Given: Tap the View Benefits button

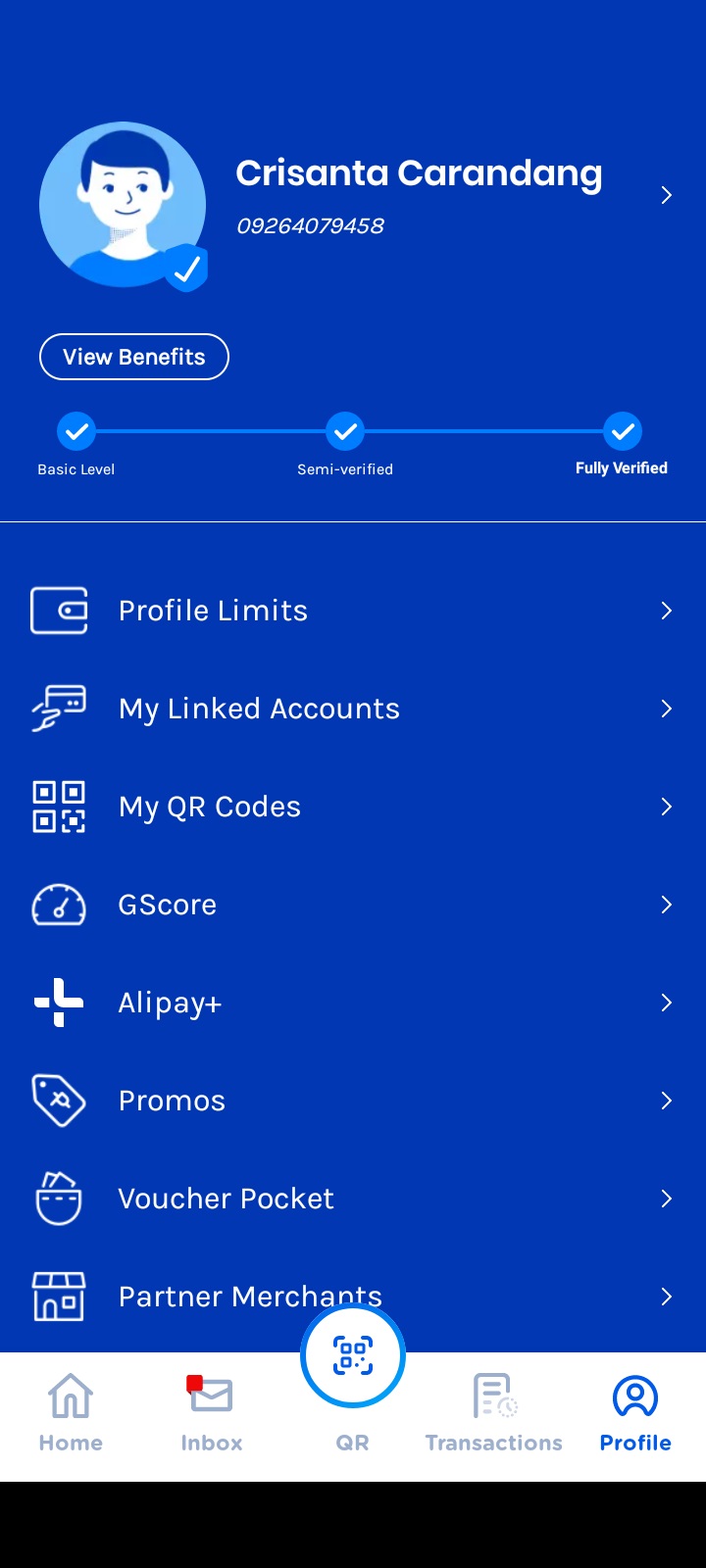Looking at the screenshot, I should 134,357.
